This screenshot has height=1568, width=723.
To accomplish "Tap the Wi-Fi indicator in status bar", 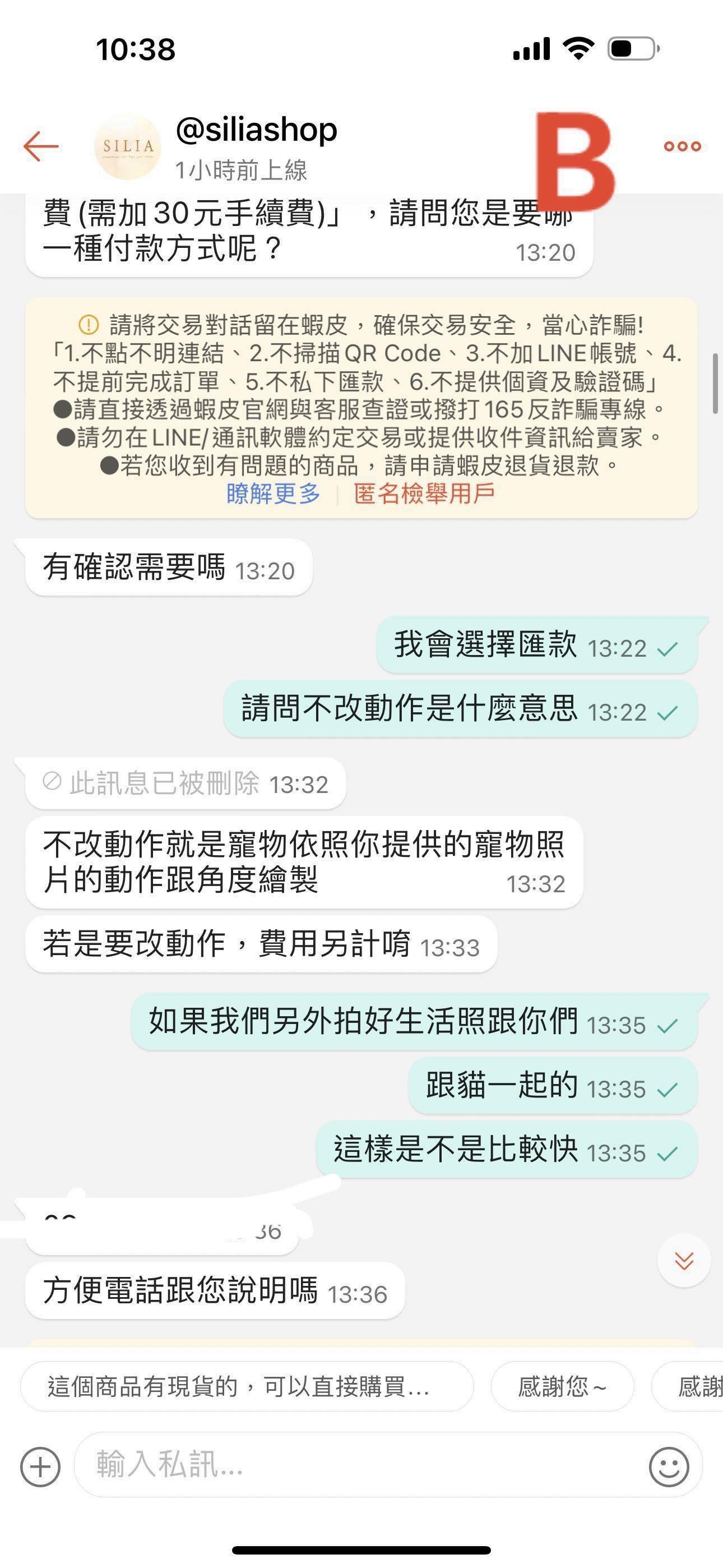I will (x=580, y=50).
